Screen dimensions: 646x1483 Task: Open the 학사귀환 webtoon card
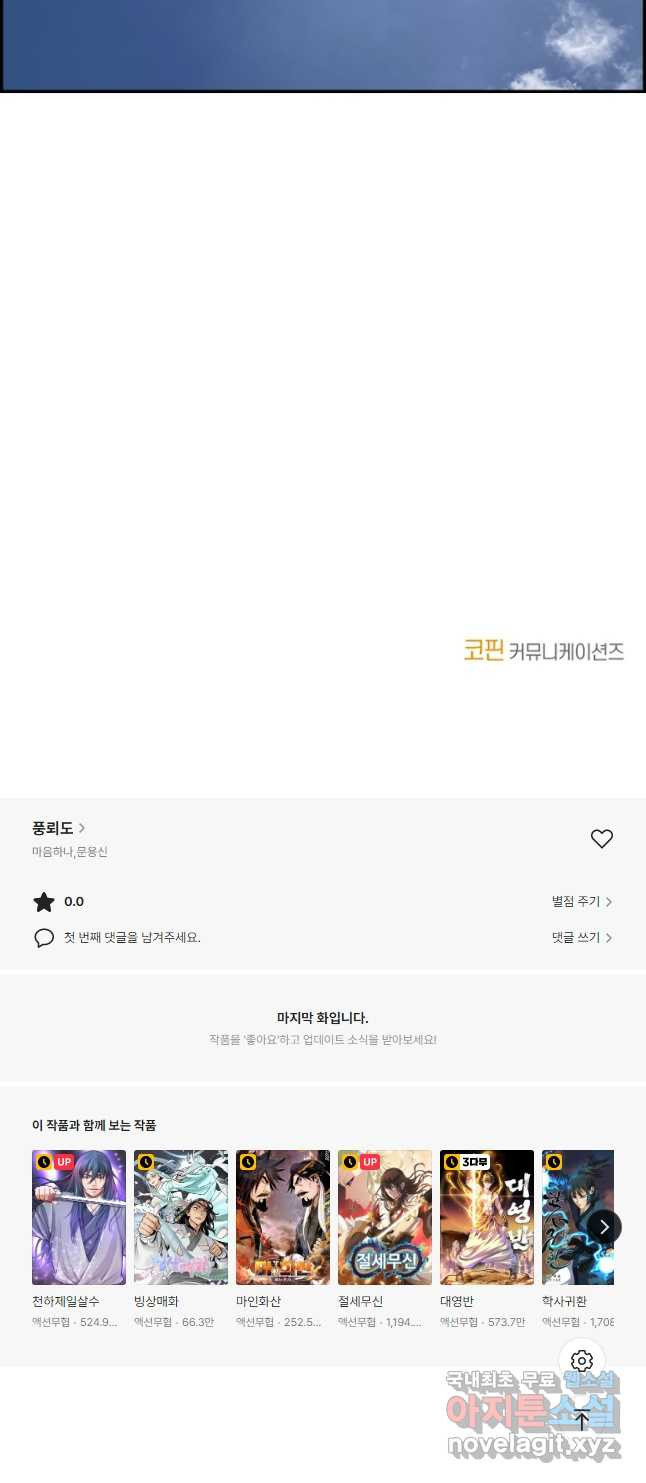578,1239
